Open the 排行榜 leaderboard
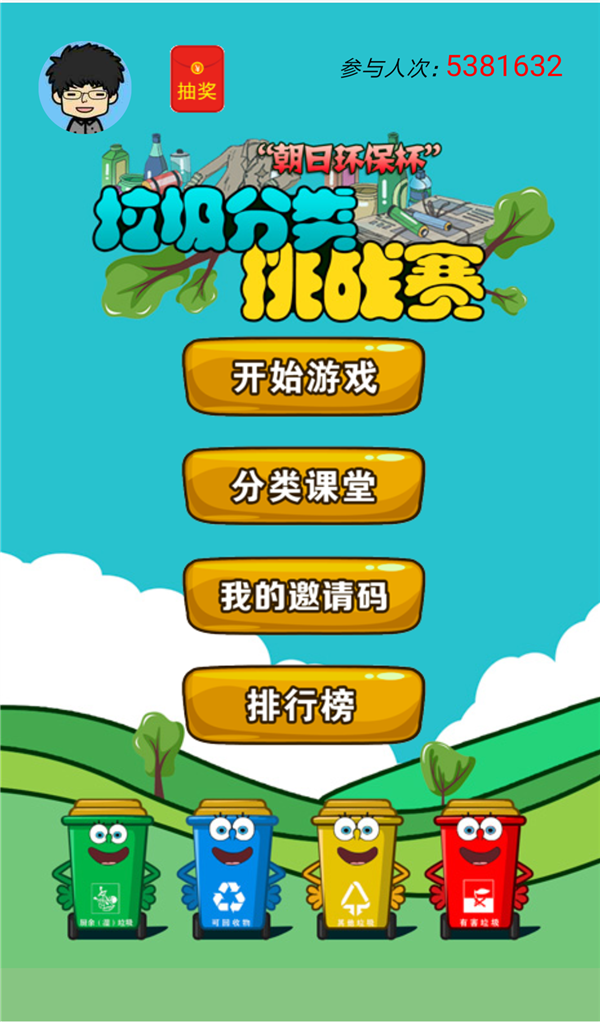 (x=303, y=705)
